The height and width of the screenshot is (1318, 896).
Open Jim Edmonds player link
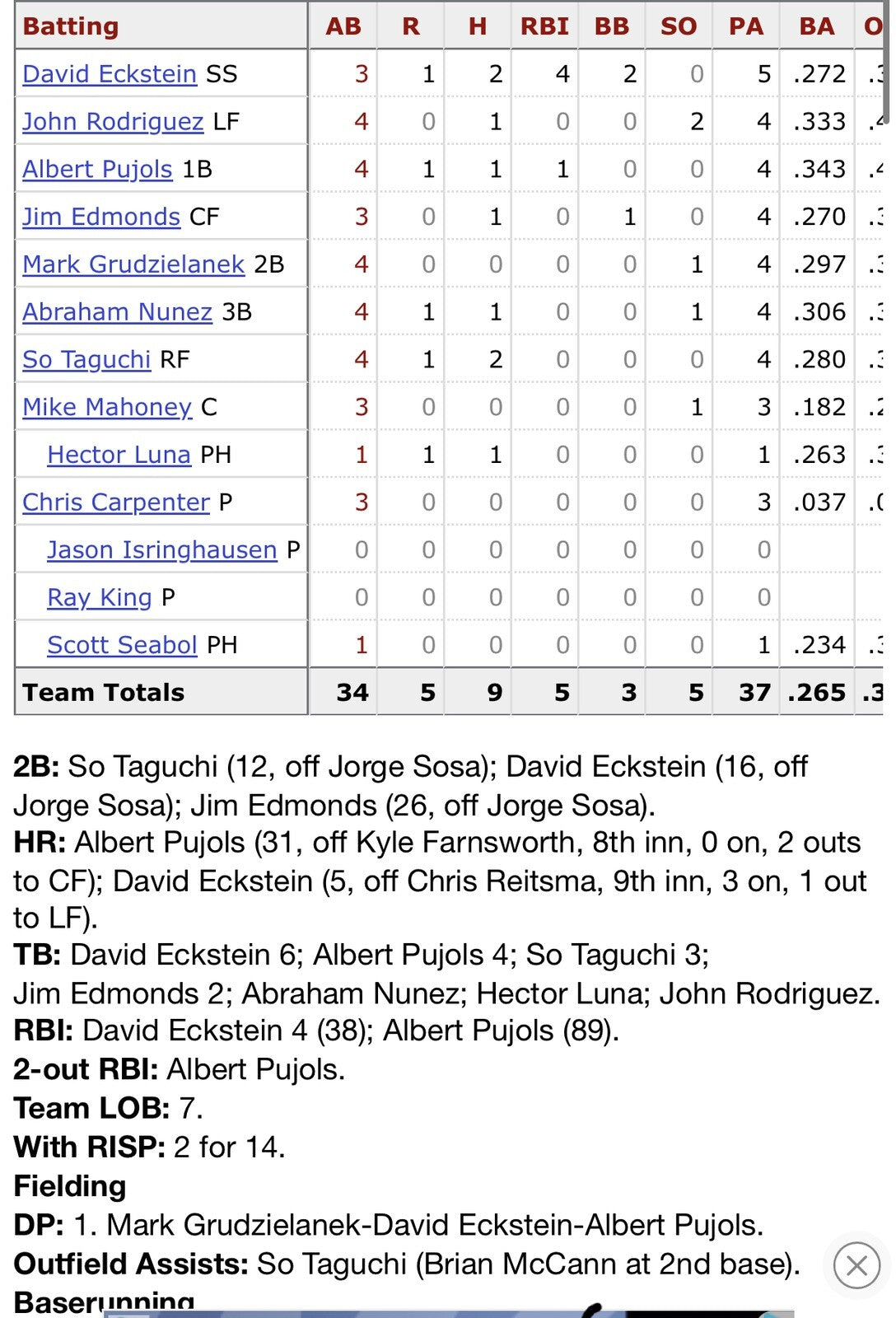click(x=101, y=217)
